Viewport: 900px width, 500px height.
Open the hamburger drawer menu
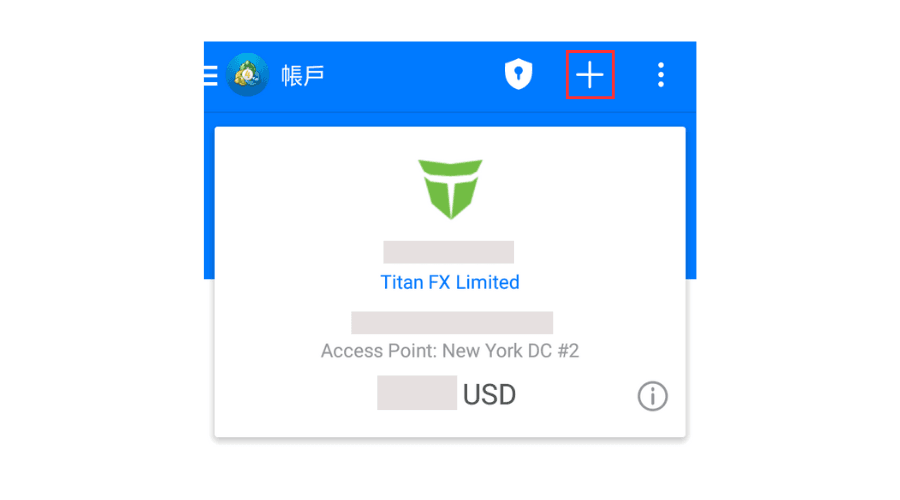(210, 75)
